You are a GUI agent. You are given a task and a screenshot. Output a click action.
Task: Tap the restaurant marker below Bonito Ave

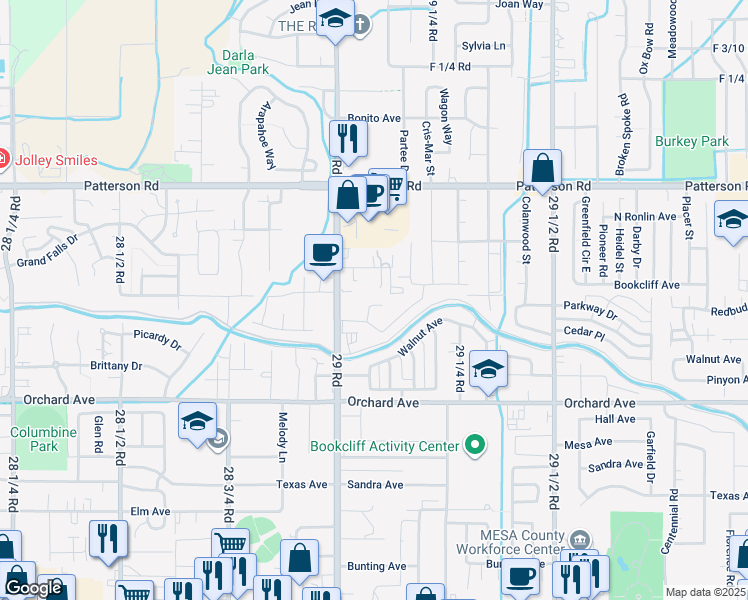tap(348, 140)
